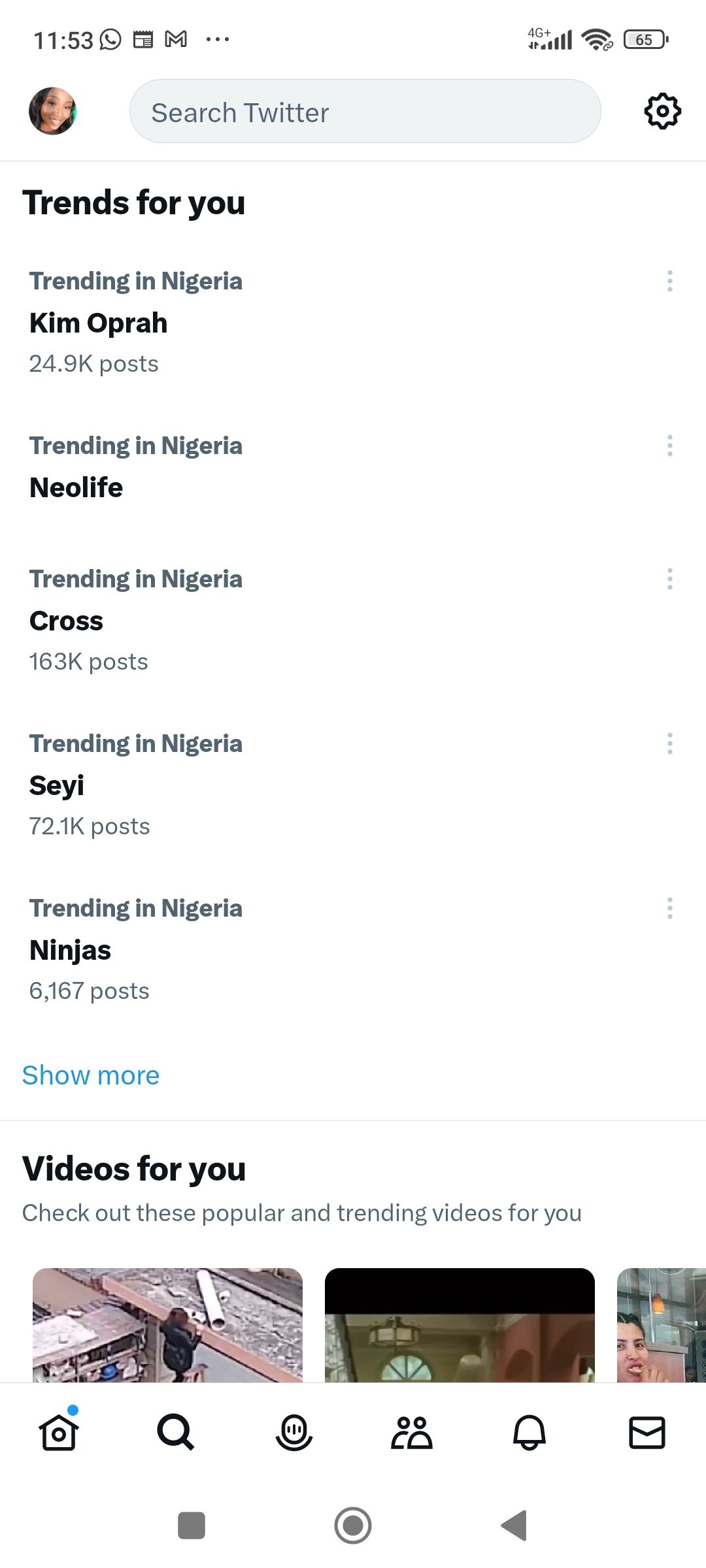Tap the battery indicator showing 65
The width and height of the screenshot is (706, 1568).
645,39
